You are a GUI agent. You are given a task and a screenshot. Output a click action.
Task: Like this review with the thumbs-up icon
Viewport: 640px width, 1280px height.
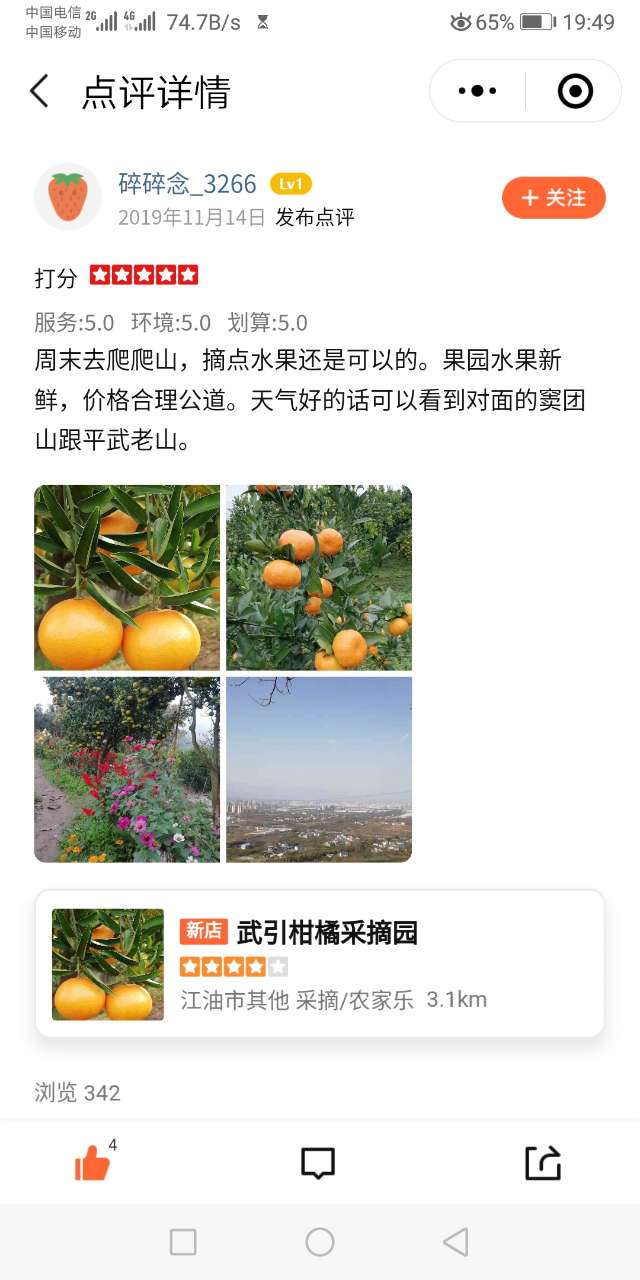click(x=92, y=1163)
